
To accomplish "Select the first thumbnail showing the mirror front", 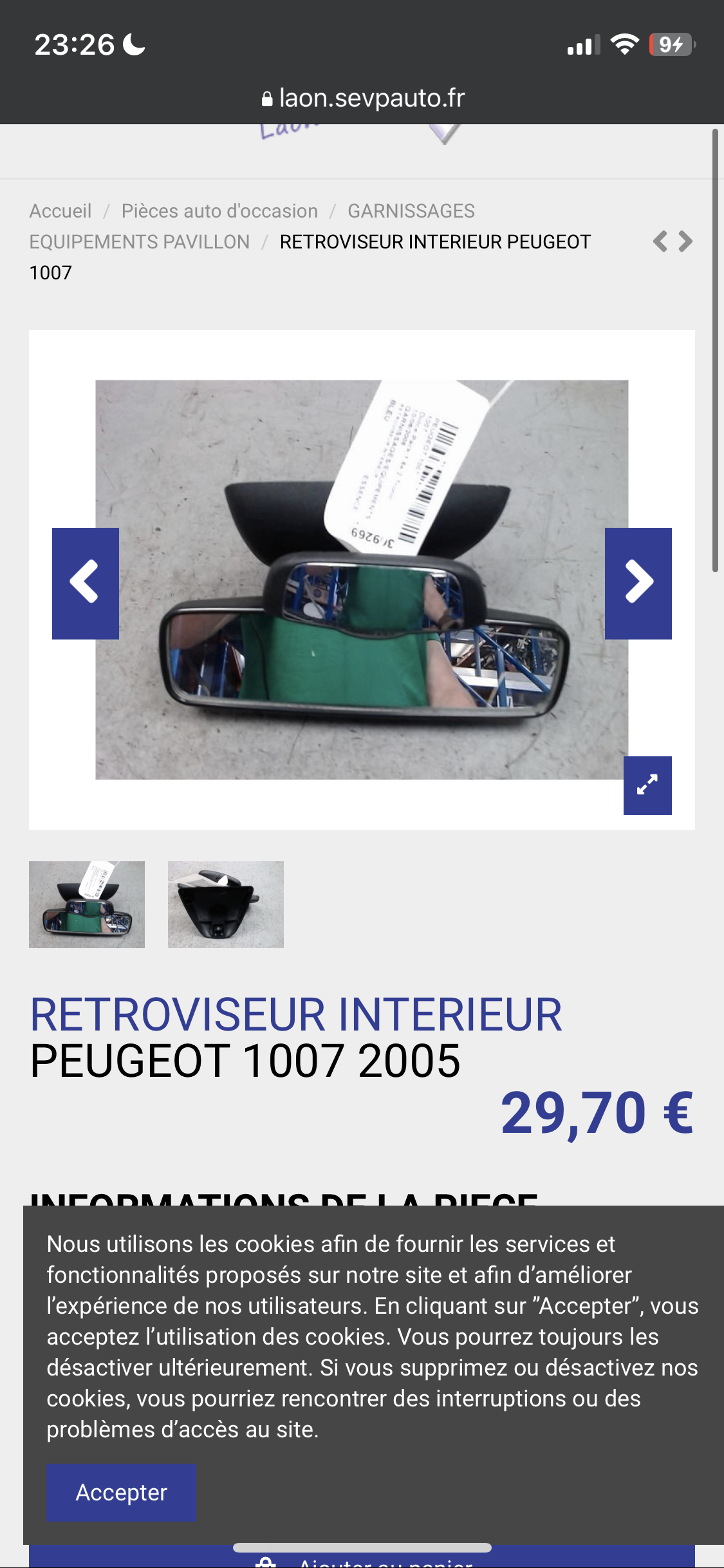I will pyautogui.click(x=87, y=904).
